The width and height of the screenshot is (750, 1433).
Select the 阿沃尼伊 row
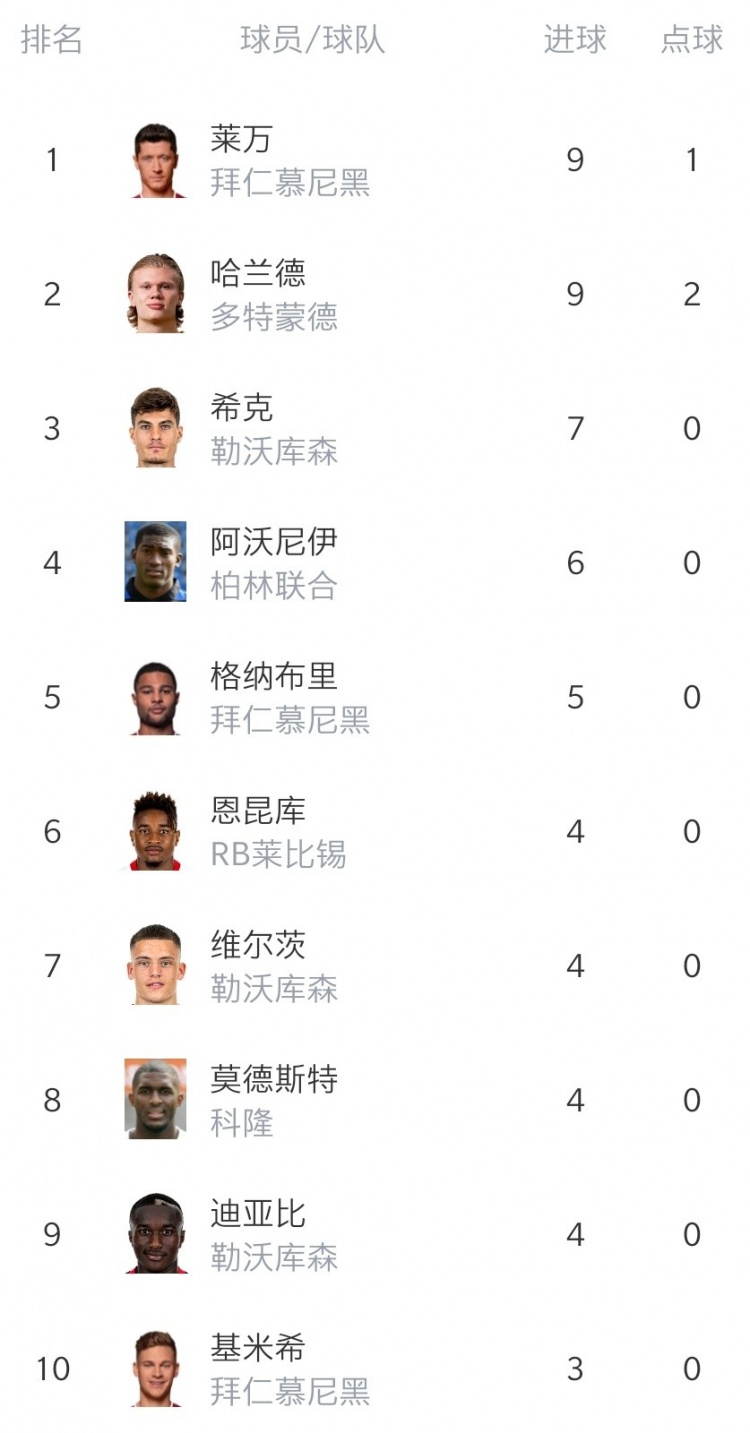coord(375,563)
